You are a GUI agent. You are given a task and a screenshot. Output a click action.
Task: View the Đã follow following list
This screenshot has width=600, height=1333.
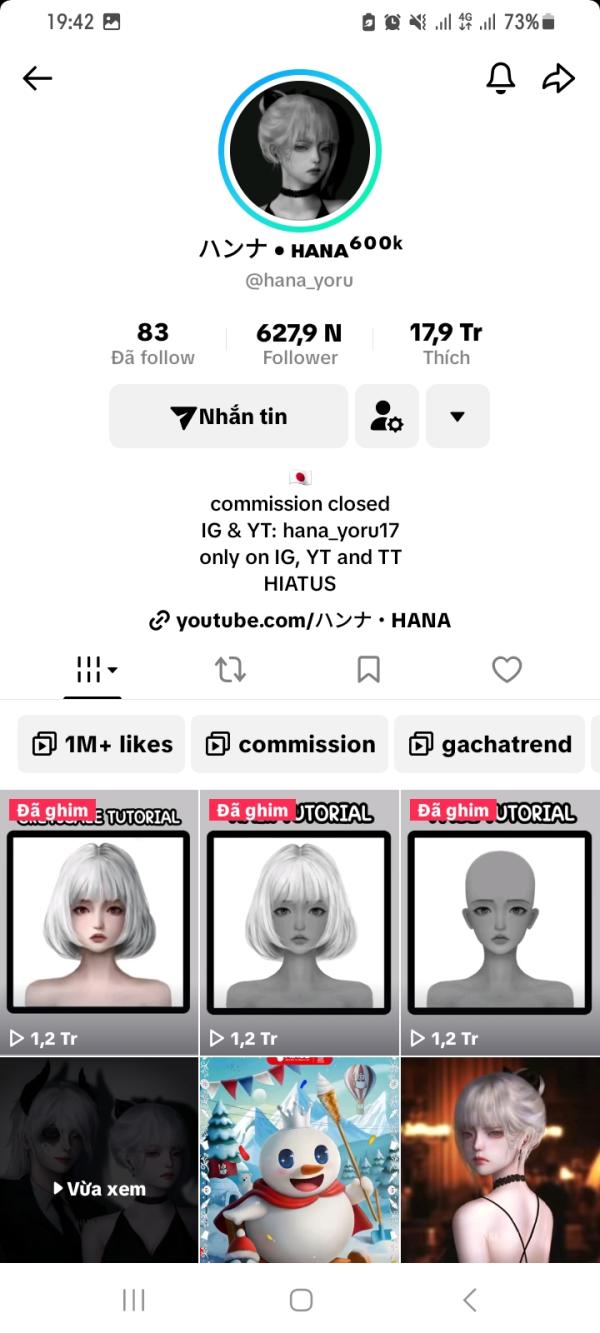pos(153,344)
